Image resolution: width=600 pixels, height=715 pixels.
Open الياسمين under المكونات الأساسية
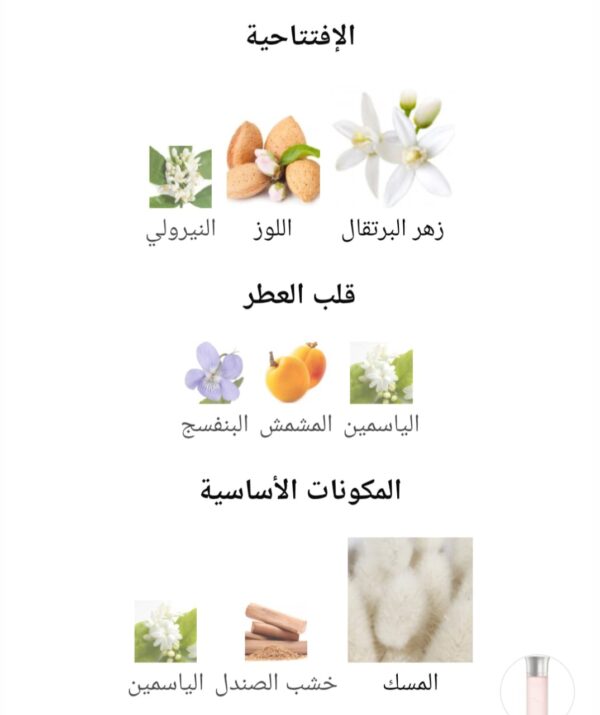[166, 632]
